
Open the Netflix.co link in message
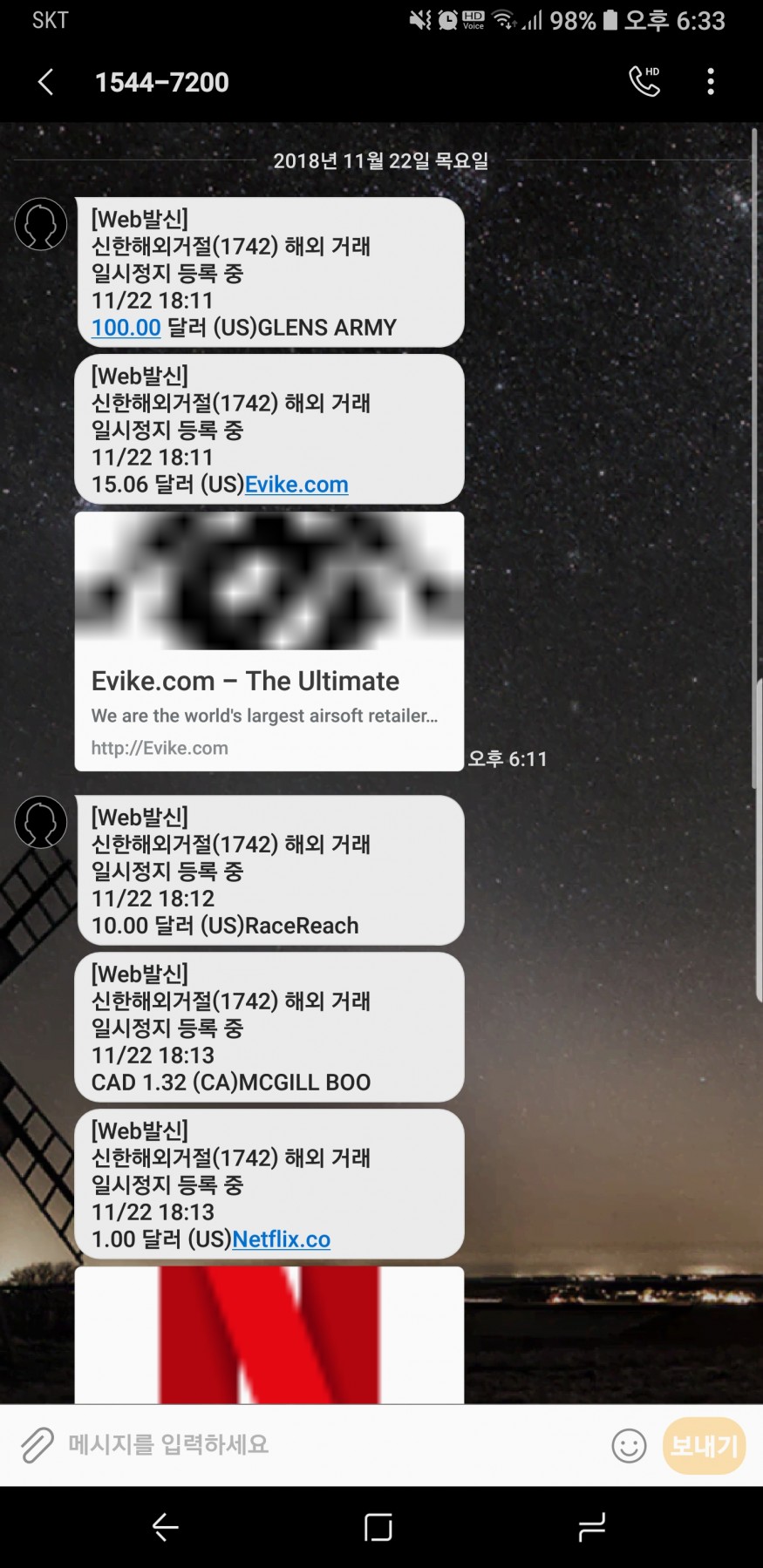pyautogui.click(x=281, y=1239)
